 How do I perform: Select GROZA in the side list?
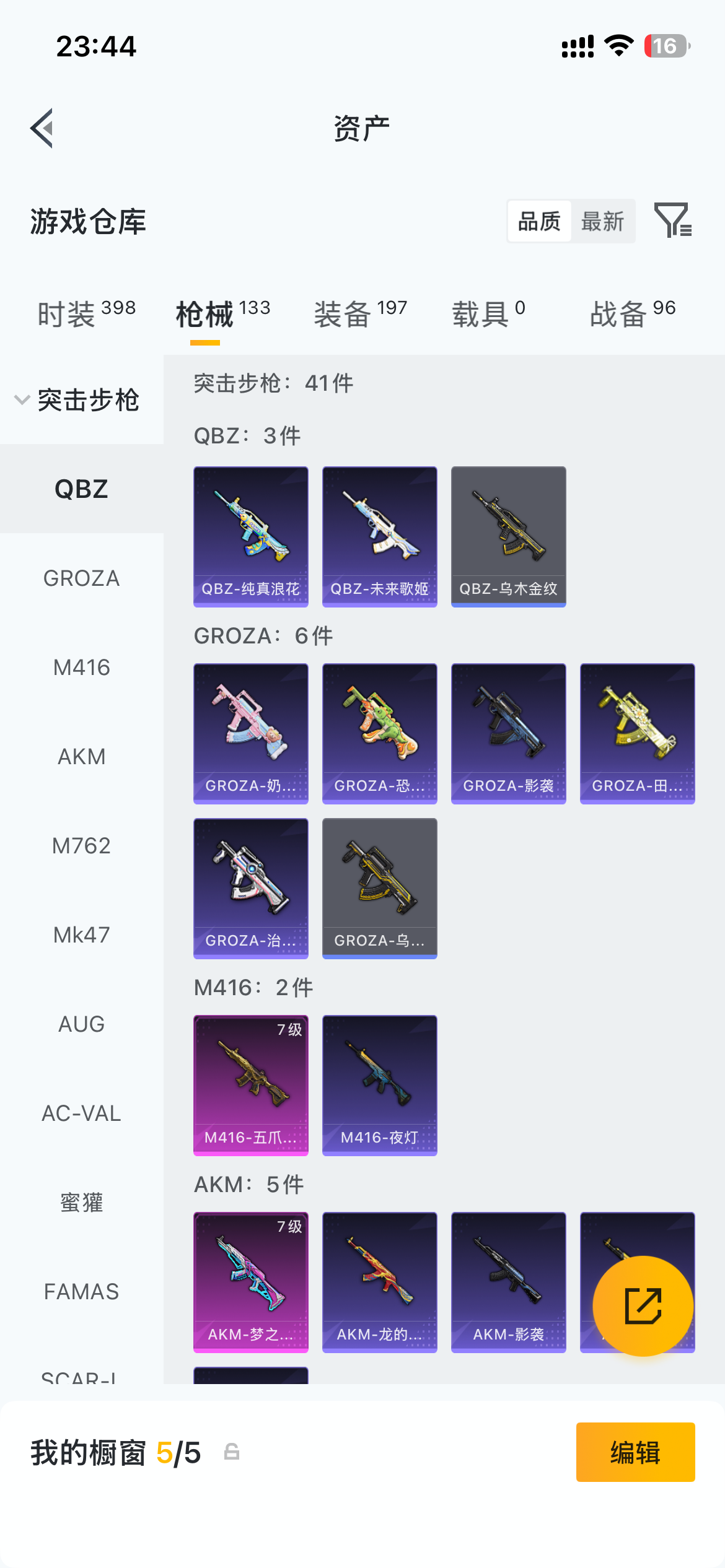point(81,578)
